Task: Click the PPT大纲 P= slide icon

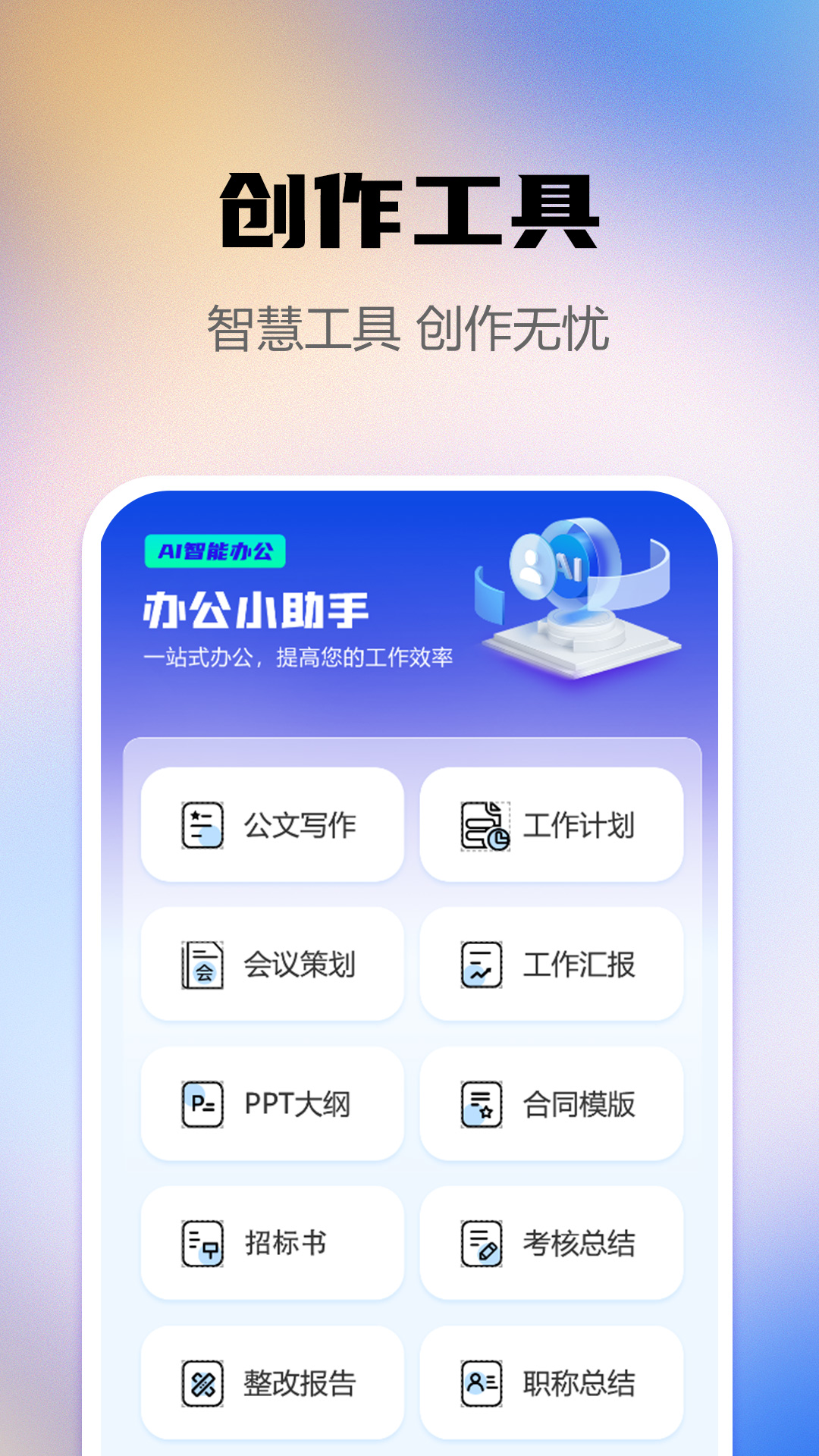Action: tap(200, 1105)
